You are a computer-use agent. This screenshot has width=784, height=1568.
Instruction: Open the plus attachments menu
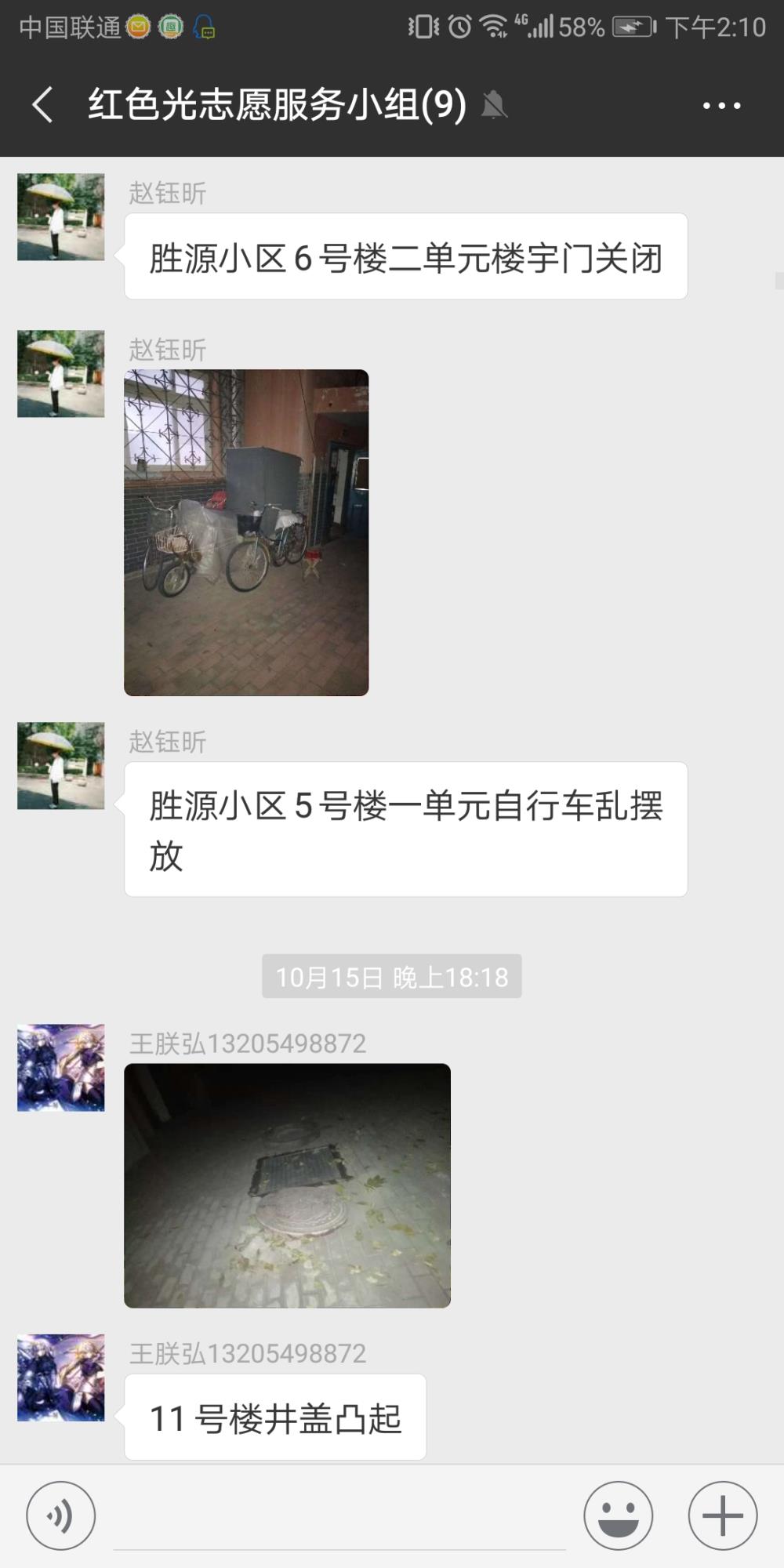(723, 1515)
